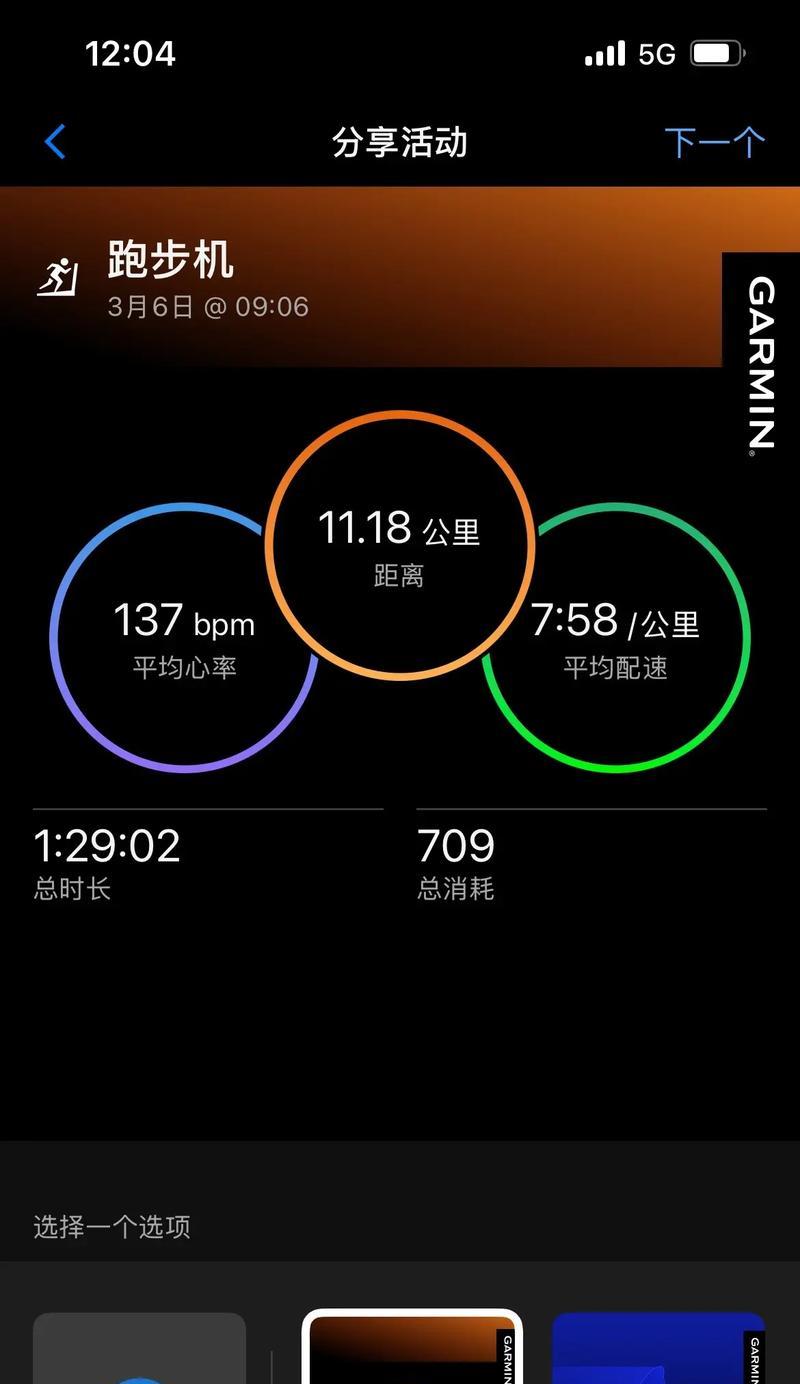Choose the orange gradient template
Viewport: 800px width, 1384px height.
click(x=412, y=1346)
